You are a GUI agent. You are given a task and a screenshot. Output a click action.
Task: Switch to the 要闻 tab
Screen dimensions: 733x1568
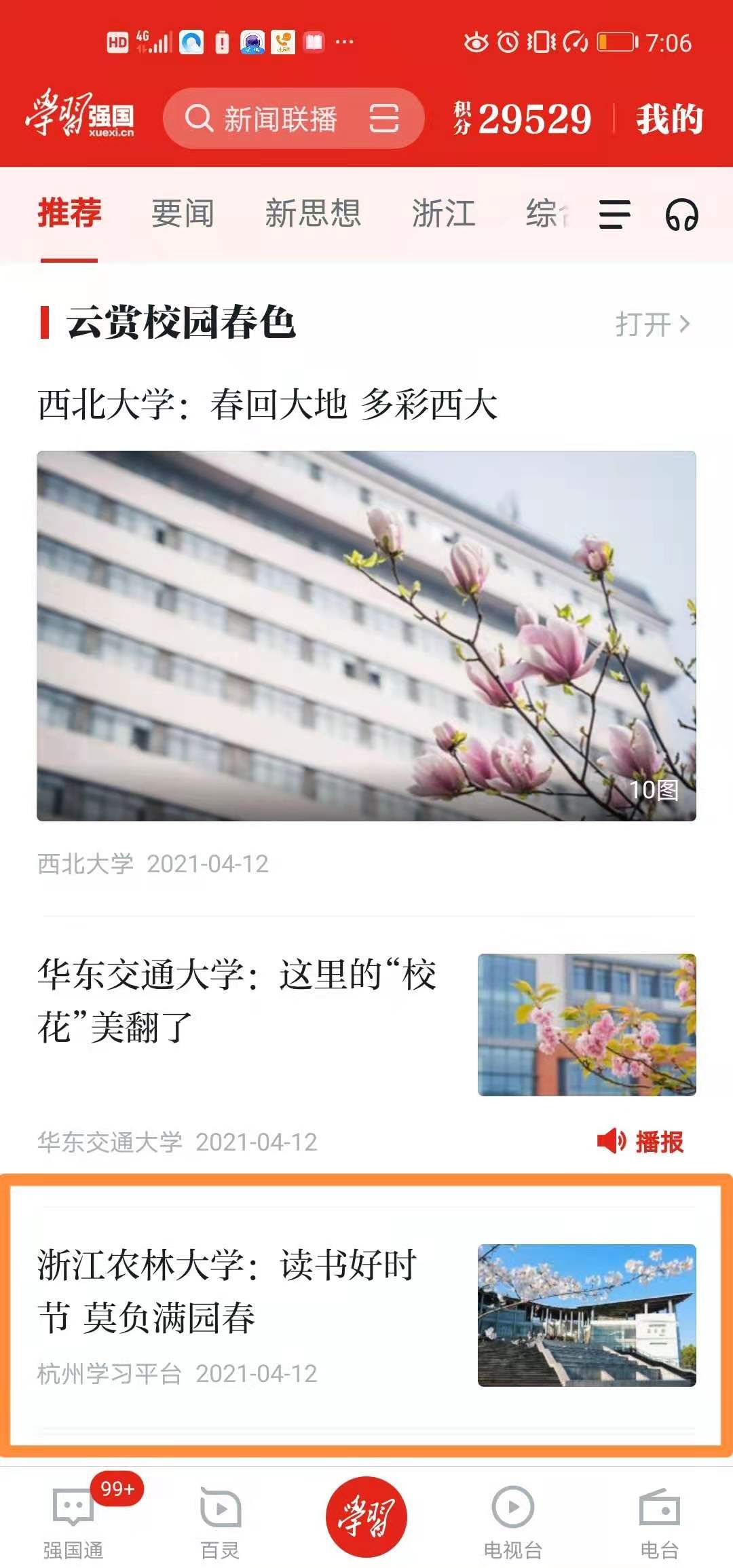point(183,214)
